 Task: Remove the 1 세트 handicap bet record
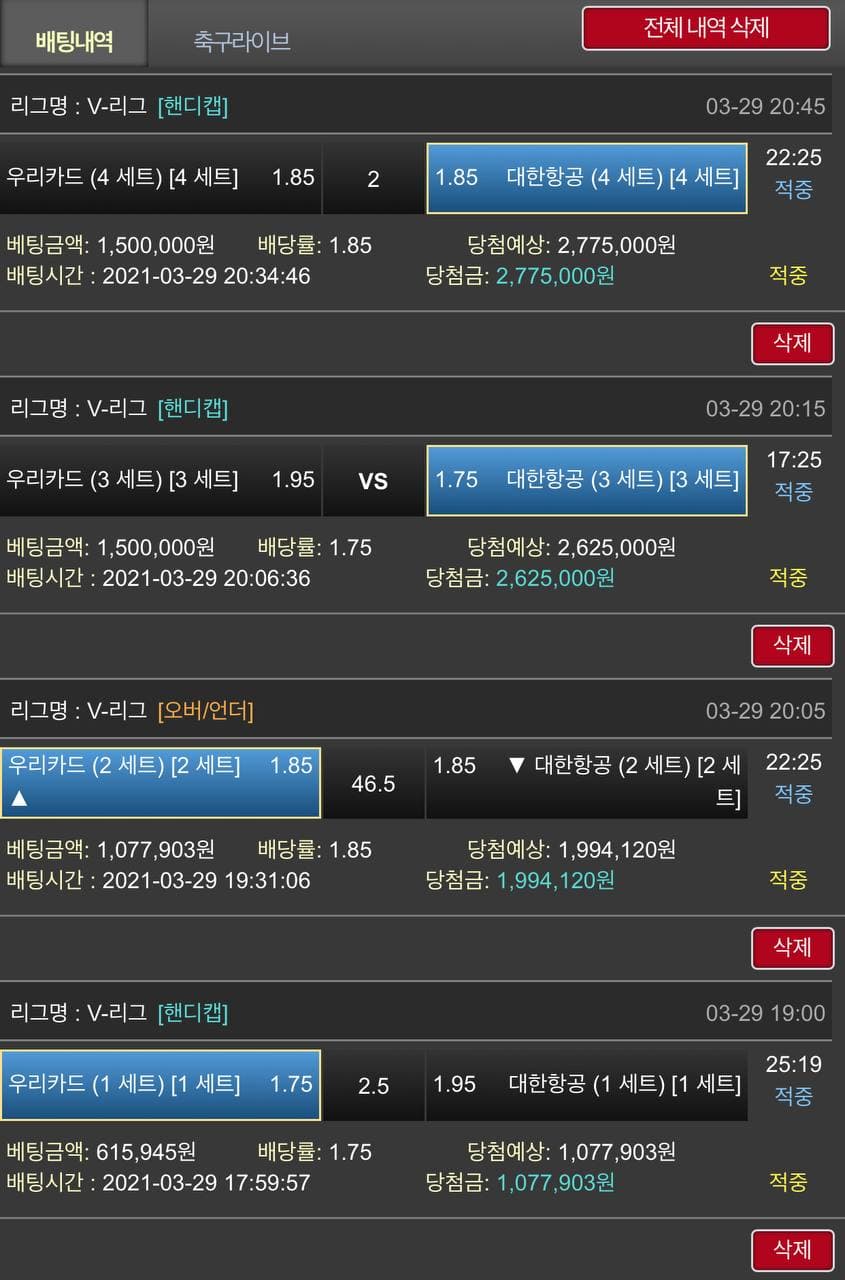pyautogui.click(x=792, y=1249)
